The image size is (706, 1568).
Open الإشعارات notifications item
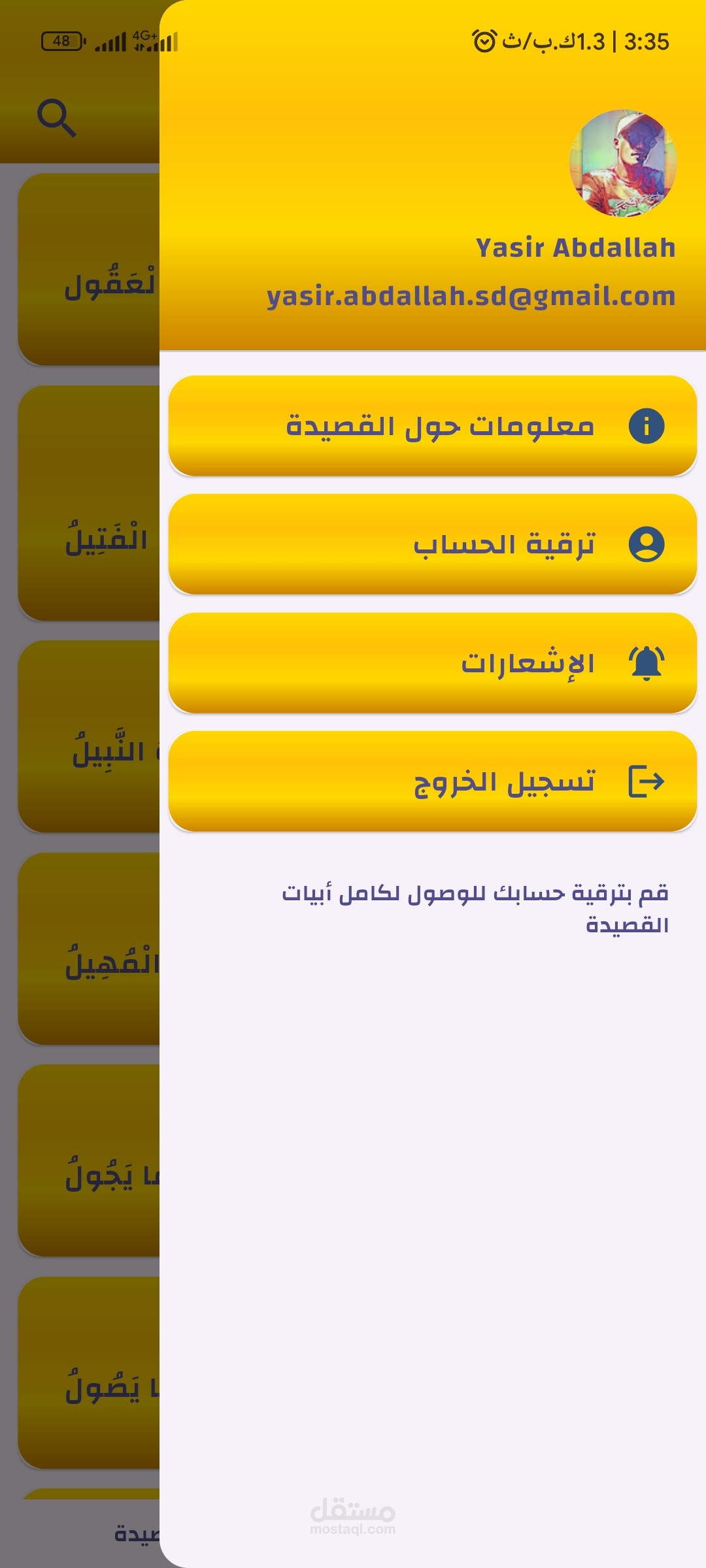[x=433, y=663]
